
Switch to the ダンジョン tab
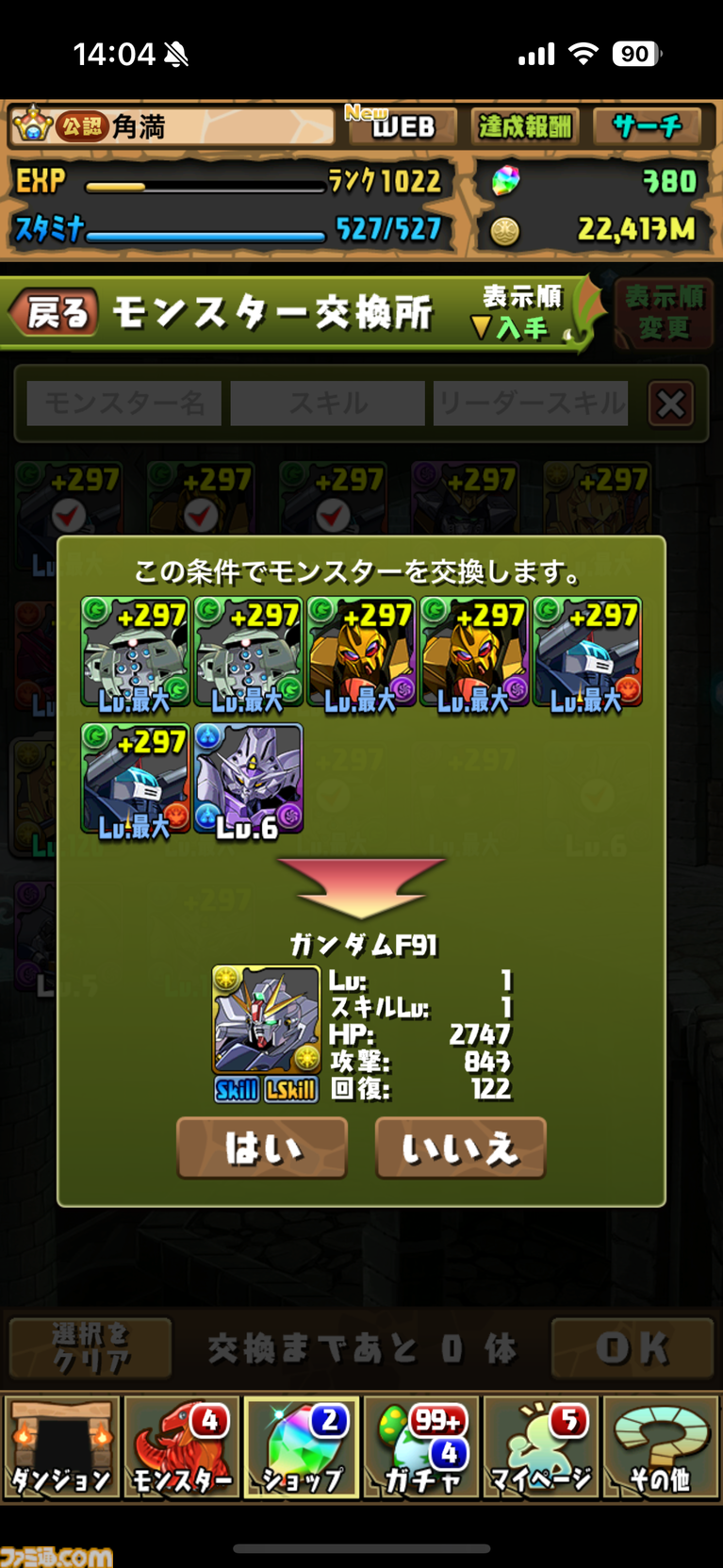click(x=62, y=1448)
